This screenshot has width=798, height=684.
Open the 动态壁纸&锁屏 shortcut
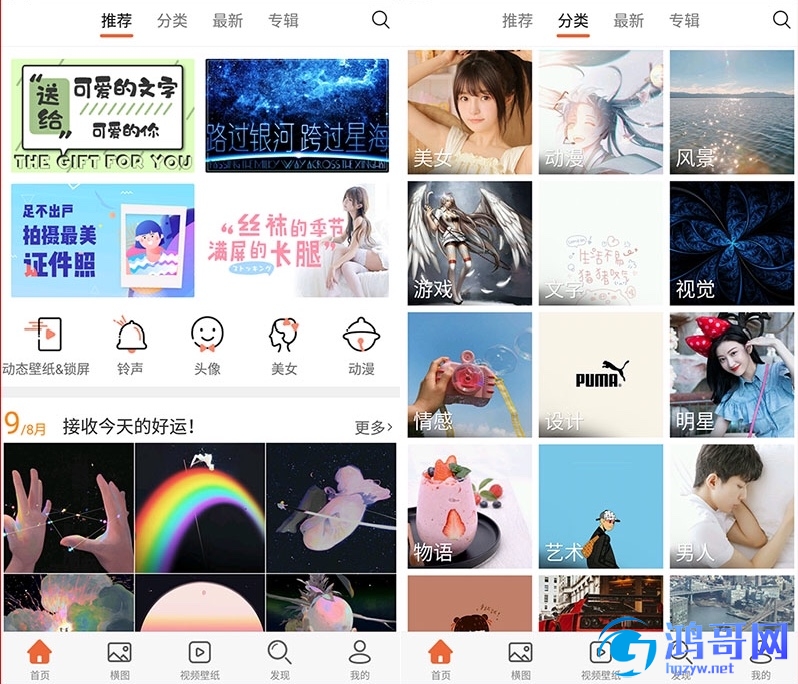(45, 346)
